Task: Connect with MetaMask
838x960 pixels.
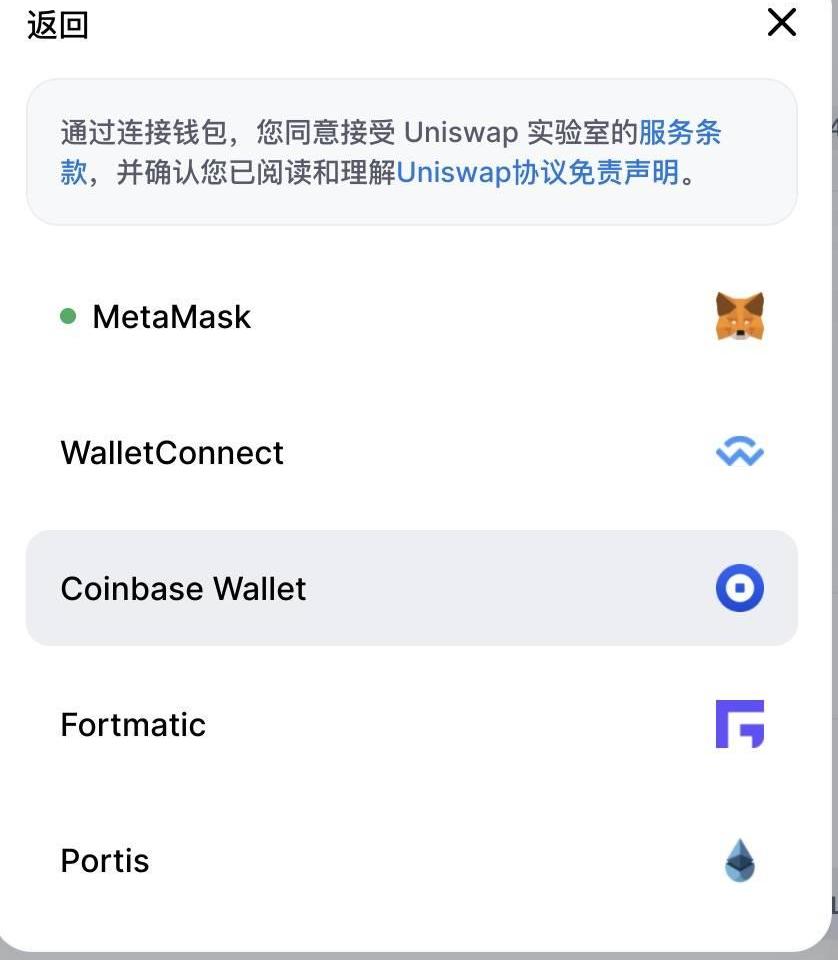Action: tap(411, 317)
